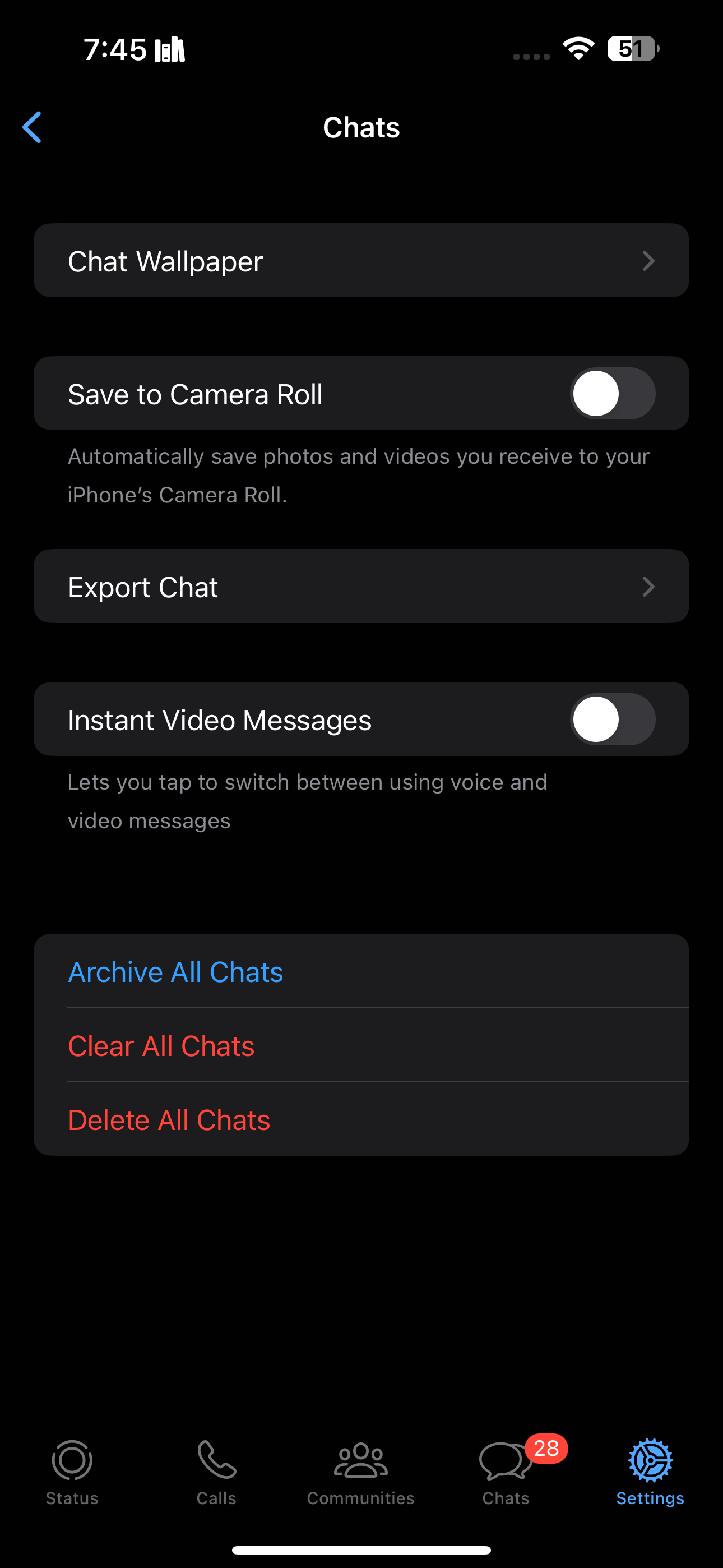
Task: Open the Communities people icon
Action: click(x=360, y=1460)
